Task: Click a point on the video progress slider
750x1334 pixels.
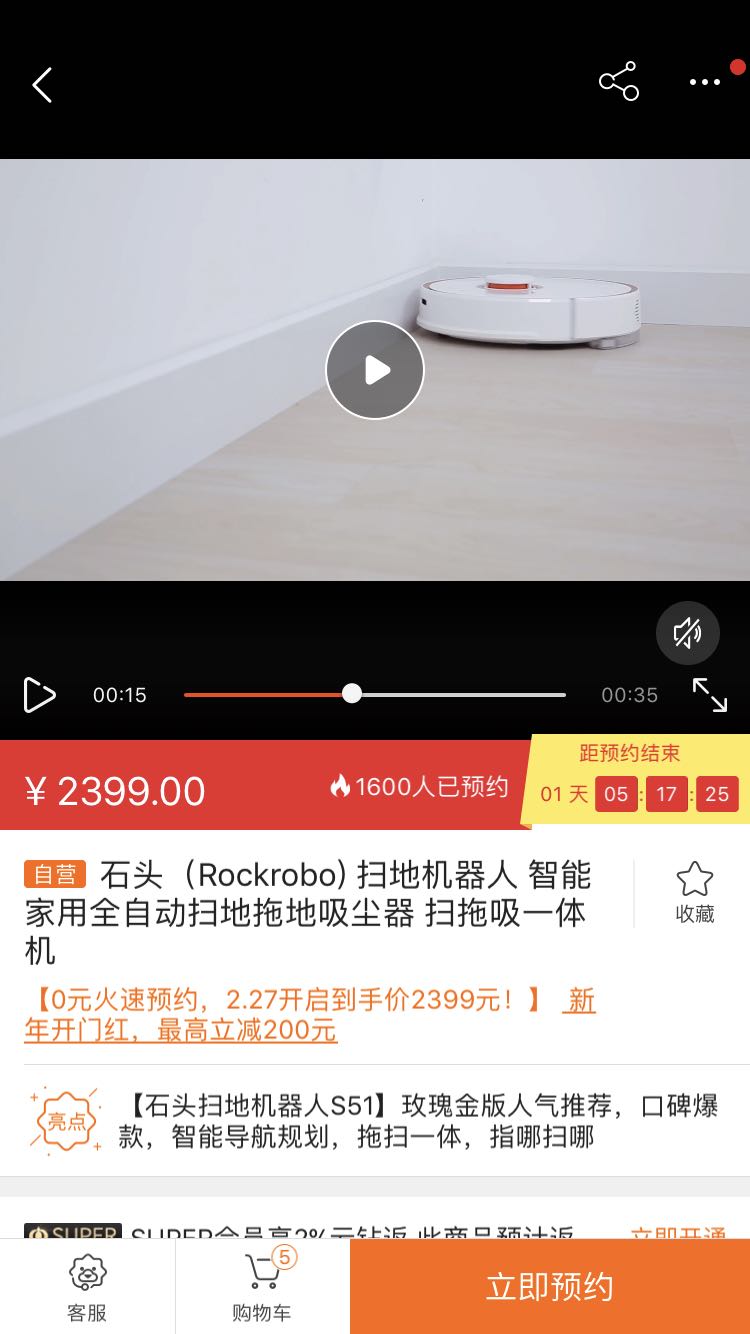Action: coord(350,693)
